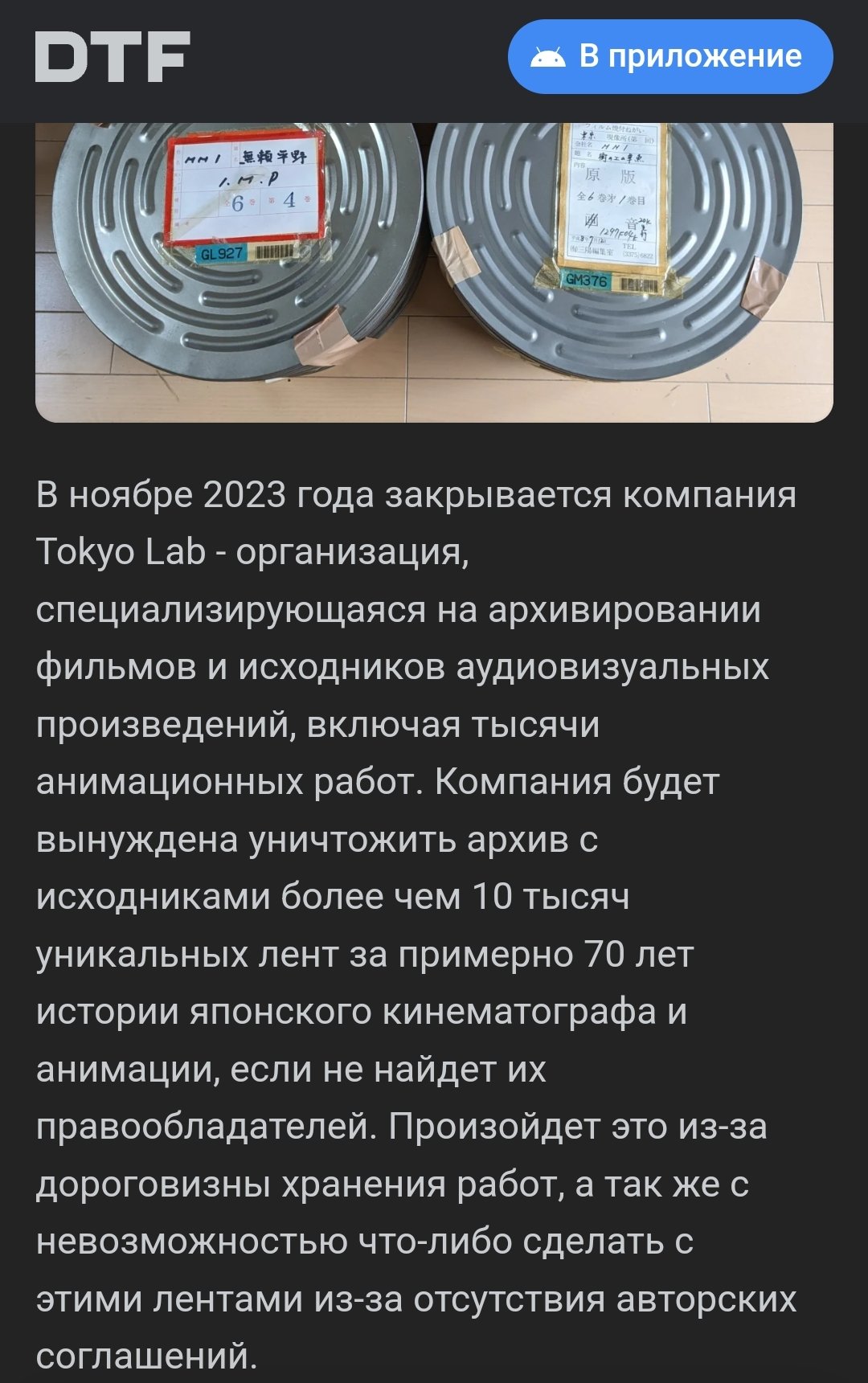Screen dimensions: 868x1383
Task: Open the DTF home page logo
Action: 113,57
